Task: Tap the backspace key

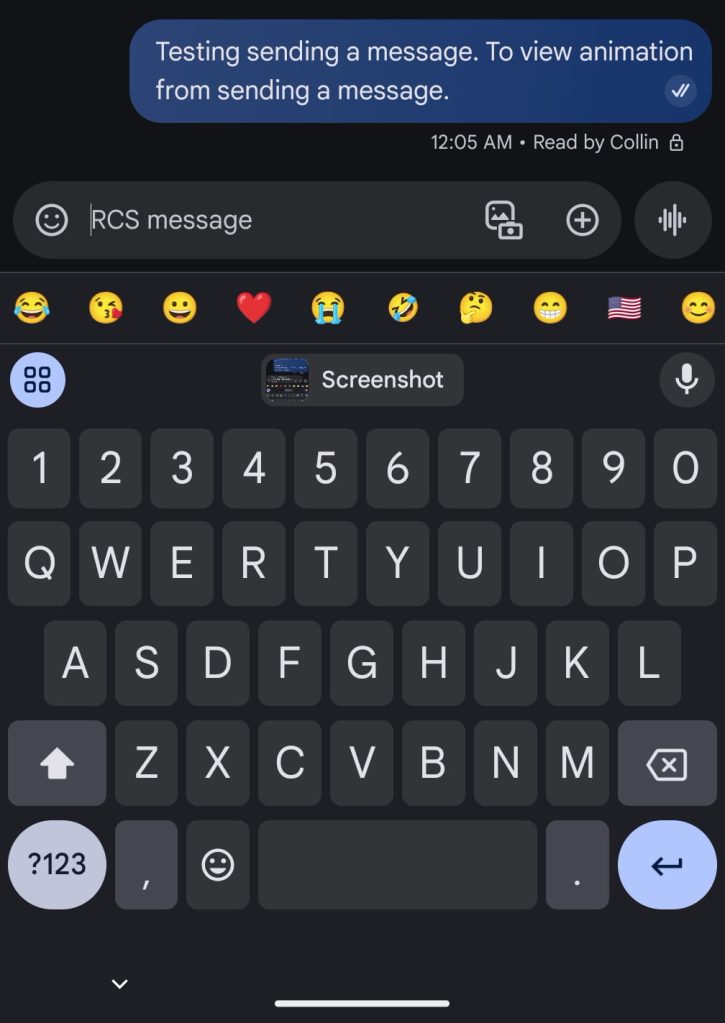Action: click(667, 764)
